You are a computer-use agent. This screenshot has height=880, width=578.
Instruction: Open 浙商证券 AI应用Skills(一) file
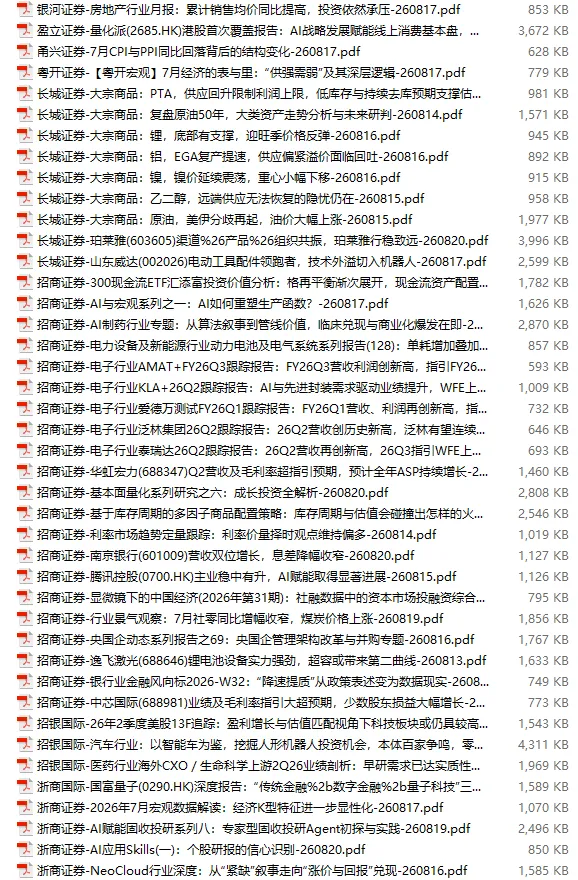tap(201, 850)
